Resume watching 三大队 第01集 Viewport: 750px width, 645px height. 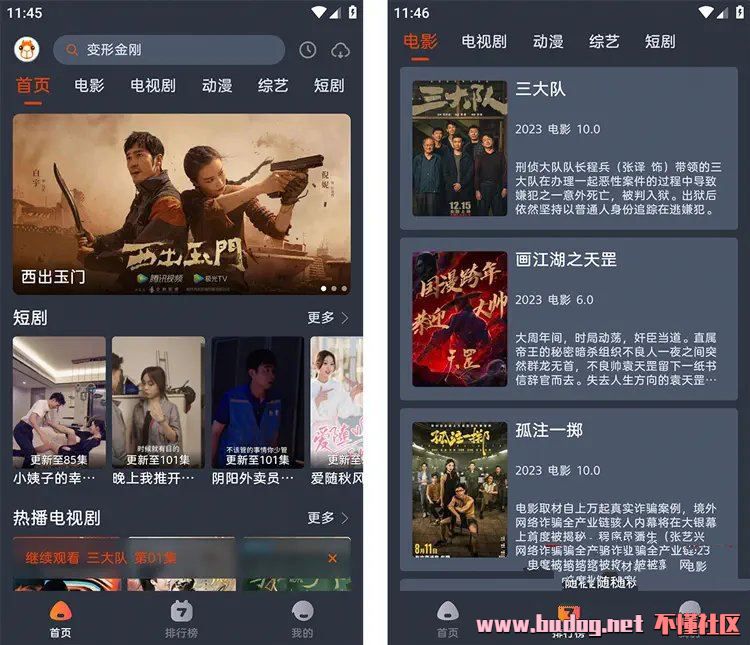coord(102,558)
